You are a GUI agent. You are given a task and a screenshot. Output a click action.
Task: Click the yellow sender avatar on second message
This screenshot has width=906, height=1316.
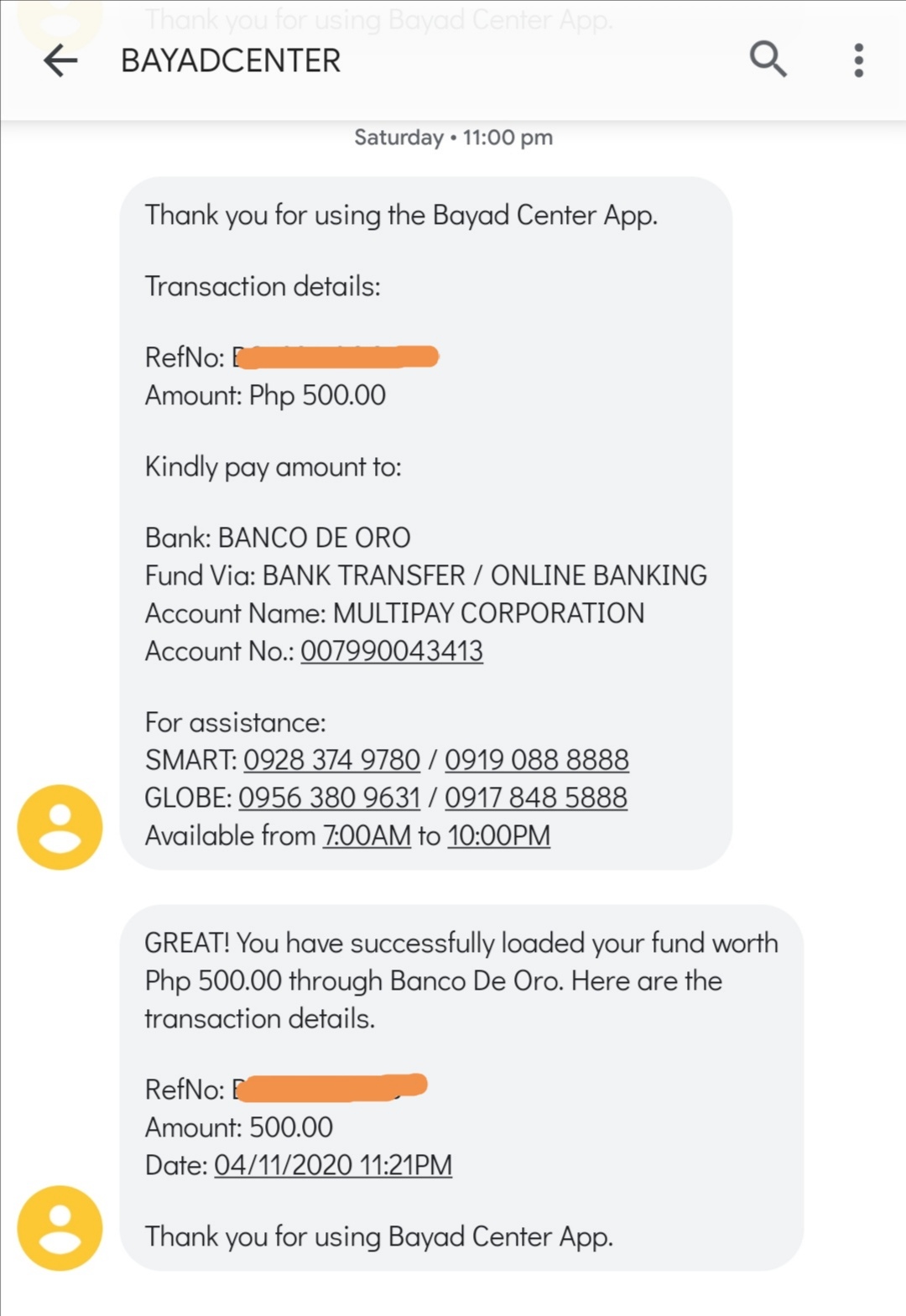tap(59, 1227)
